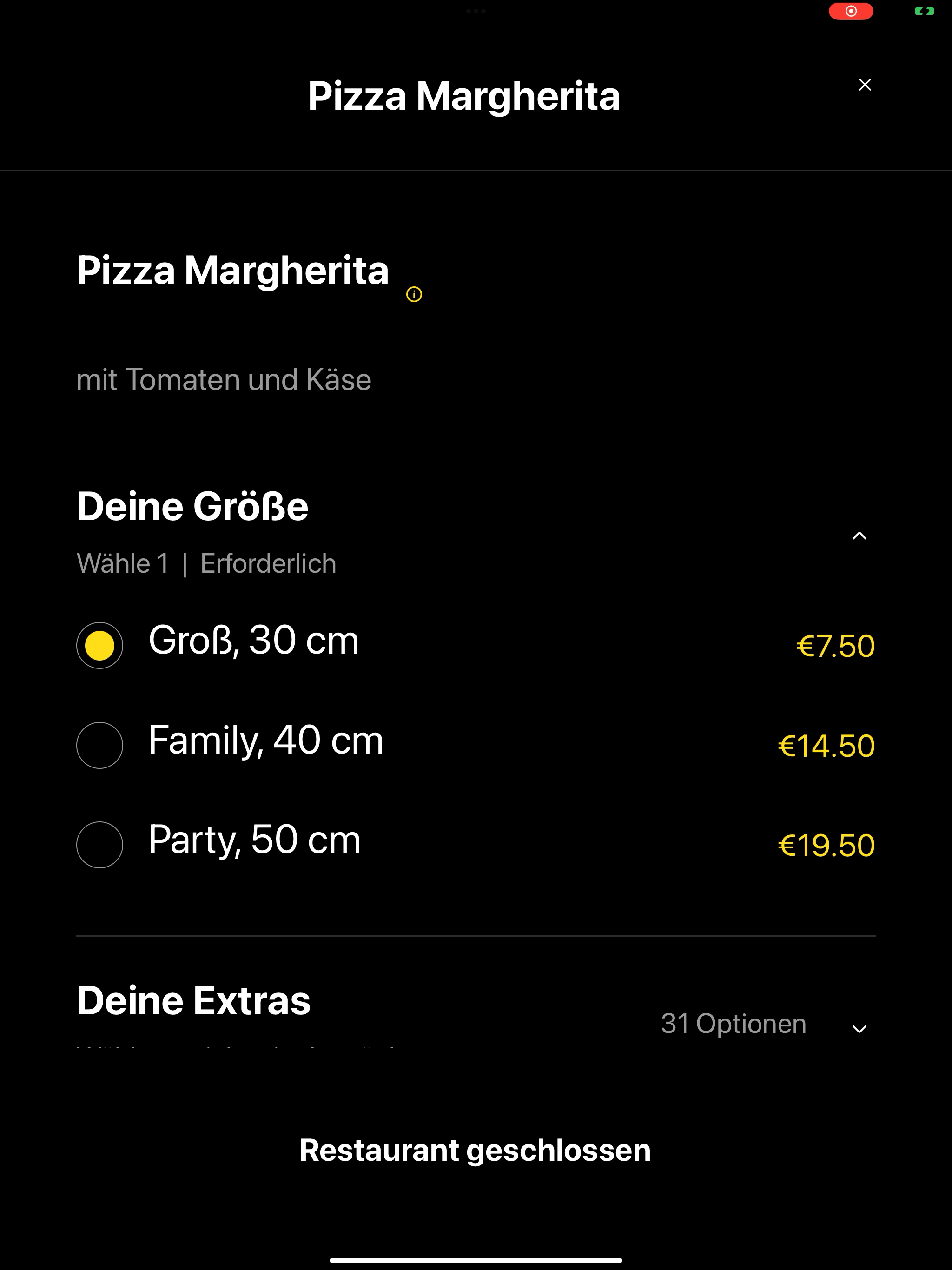
Task: Tap the Restaurant geschlossen button
Action: tap(476, 1151)
